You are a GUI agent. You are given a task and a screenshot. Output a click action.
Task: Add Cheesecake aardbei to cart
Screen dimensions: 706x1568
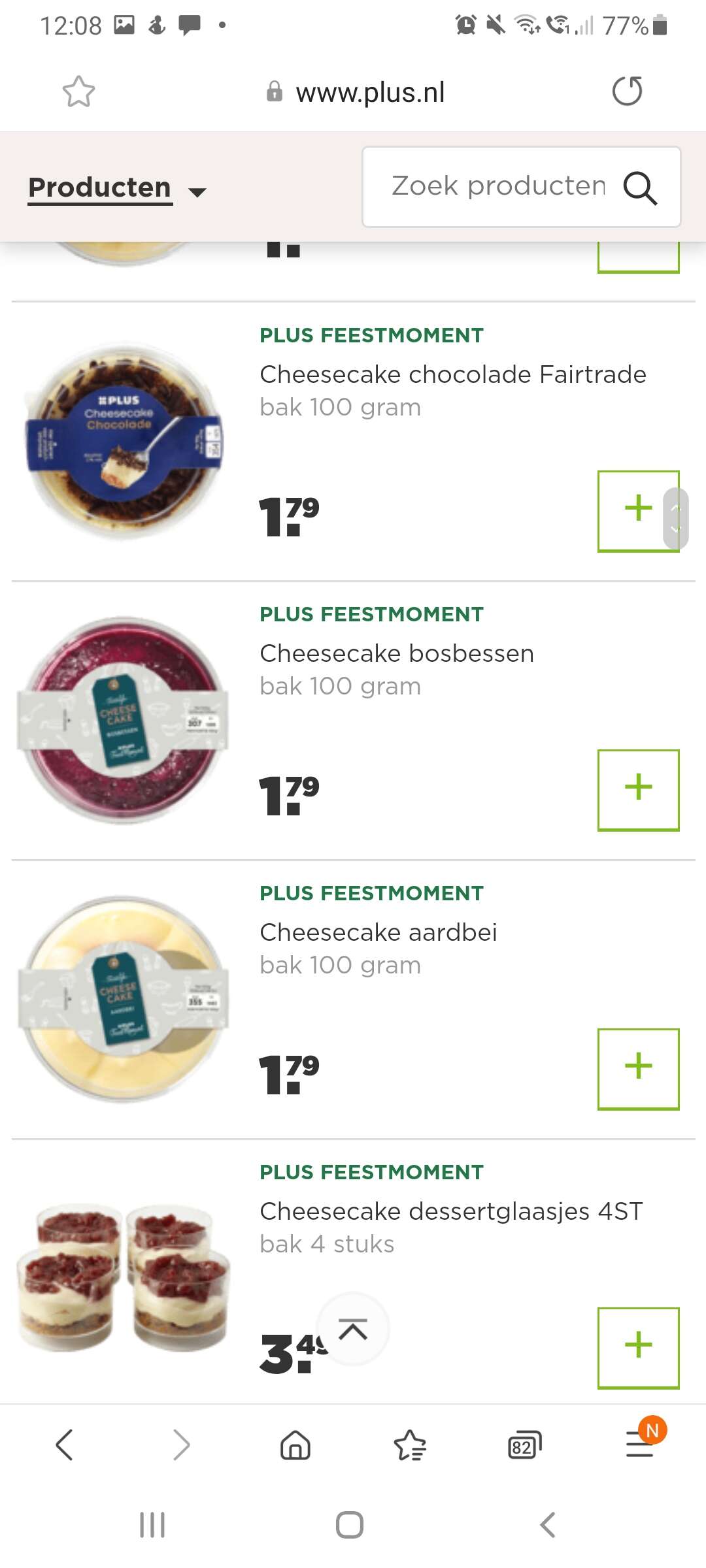pyautogui.click(x=638, y=1069)
